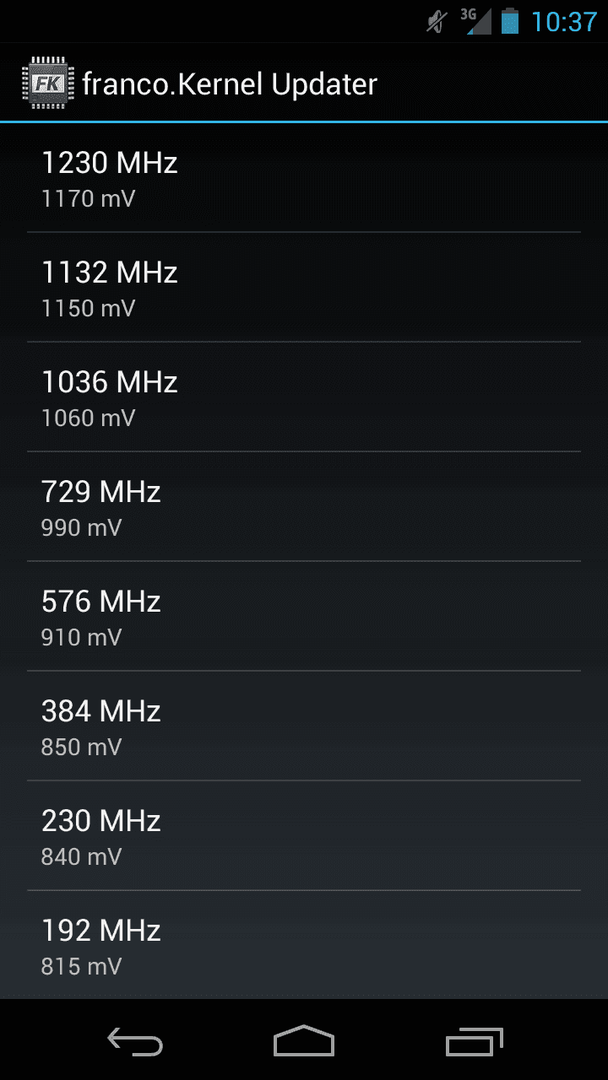Edit voltage for 1036 MHz
Image resolution: width=608 pixels, height=1080 pixels.
click(304, 397)
